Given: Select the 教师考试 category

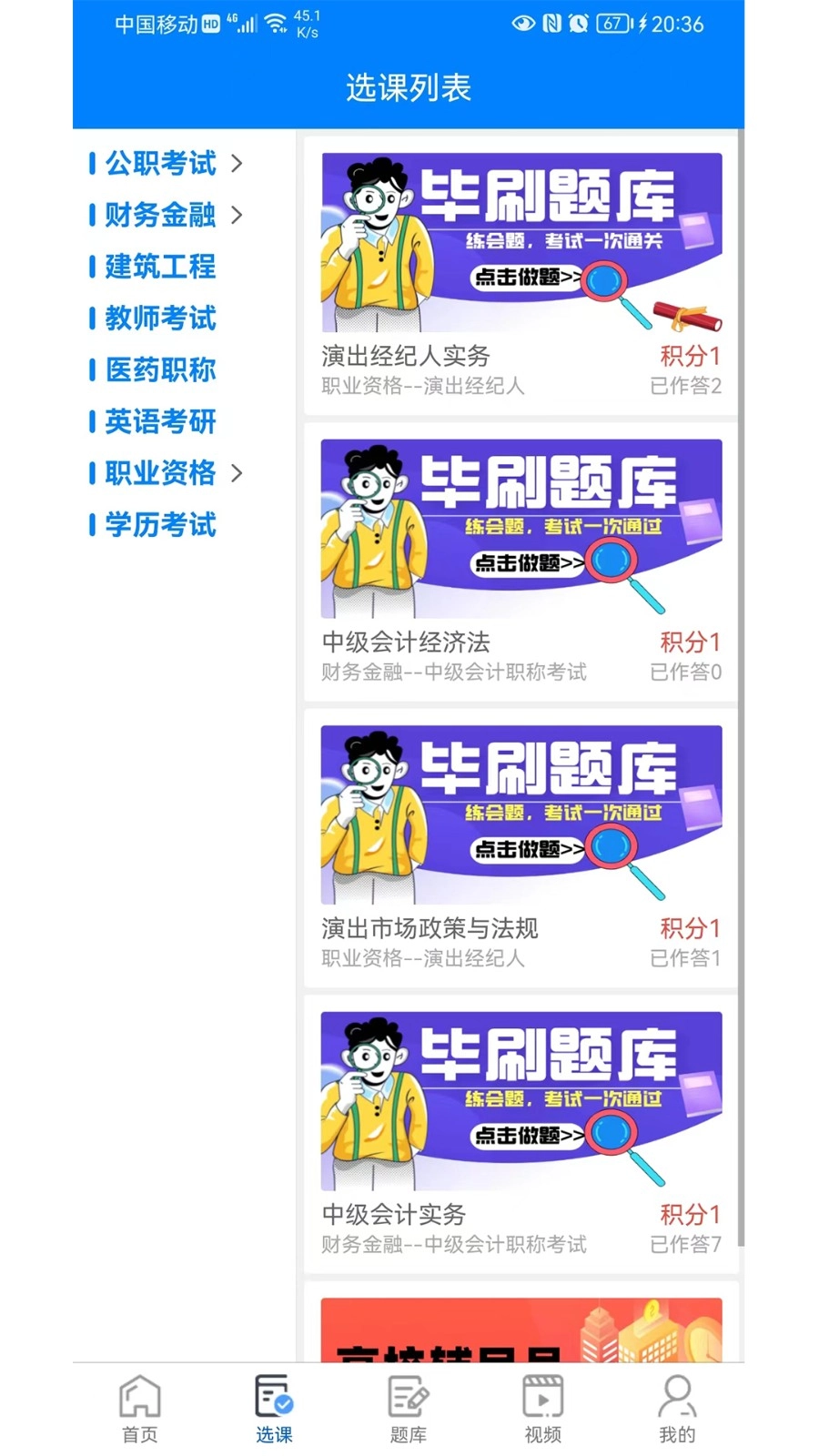Looking at the screenshot, I should [x=160, y=318].
